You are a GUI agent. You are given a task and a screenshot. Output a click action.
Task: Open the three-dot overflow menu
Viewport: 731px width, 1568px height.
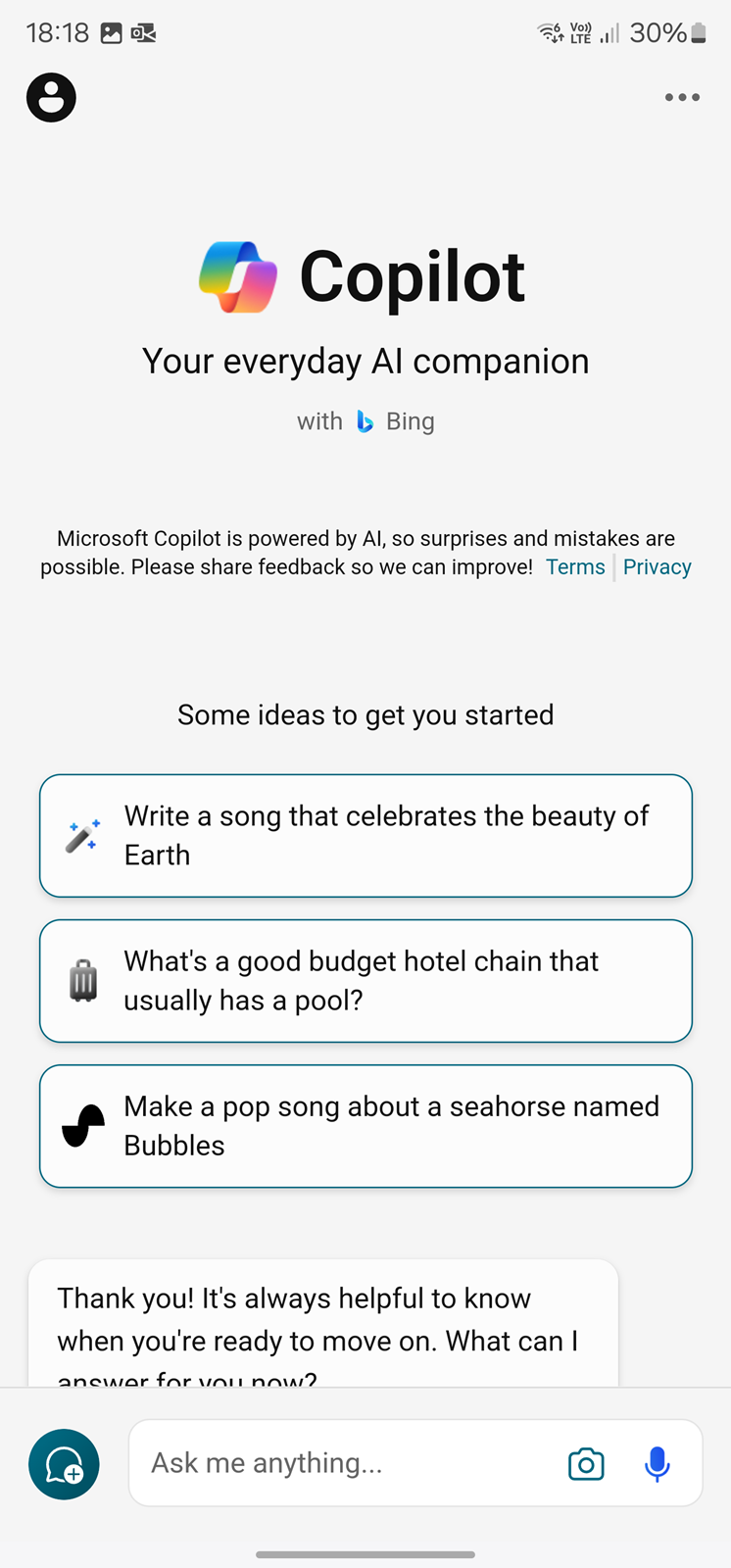[682, 97]
